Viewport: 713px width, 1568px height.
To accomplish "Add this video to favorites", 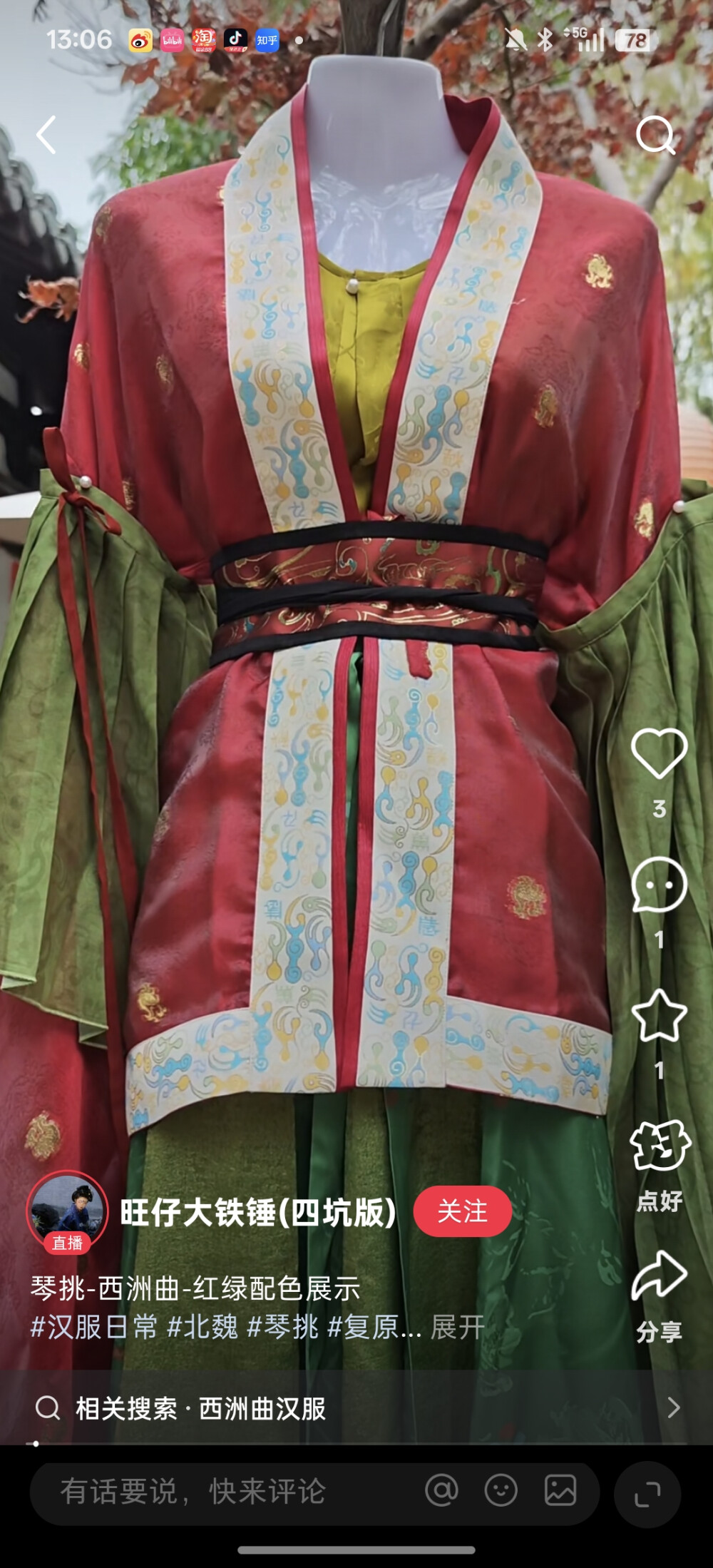I will click(x=659, y=1016).
